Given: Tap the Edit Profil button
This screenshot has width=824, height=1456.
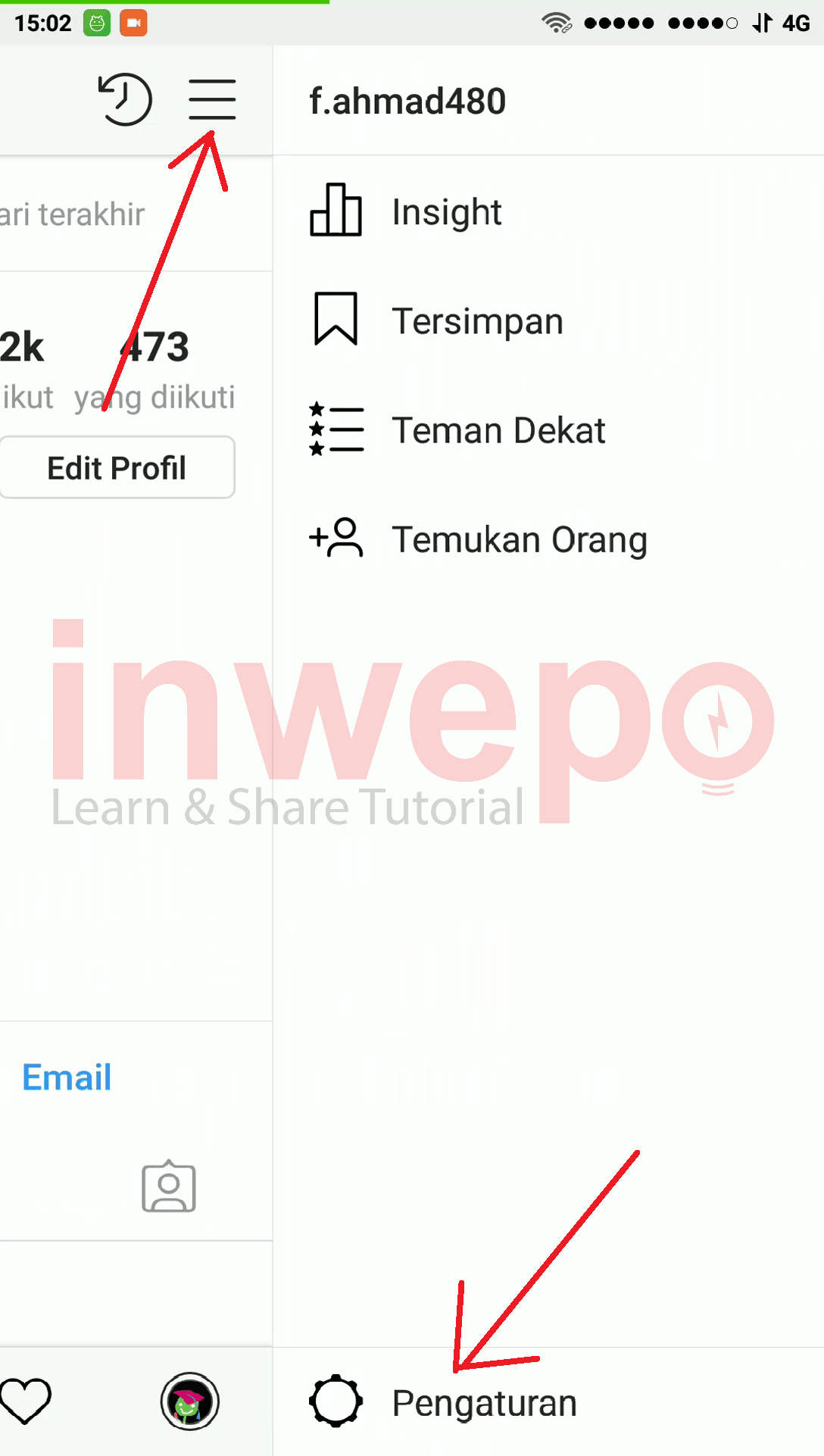Looking at the screenshot, I should point(117,468).
